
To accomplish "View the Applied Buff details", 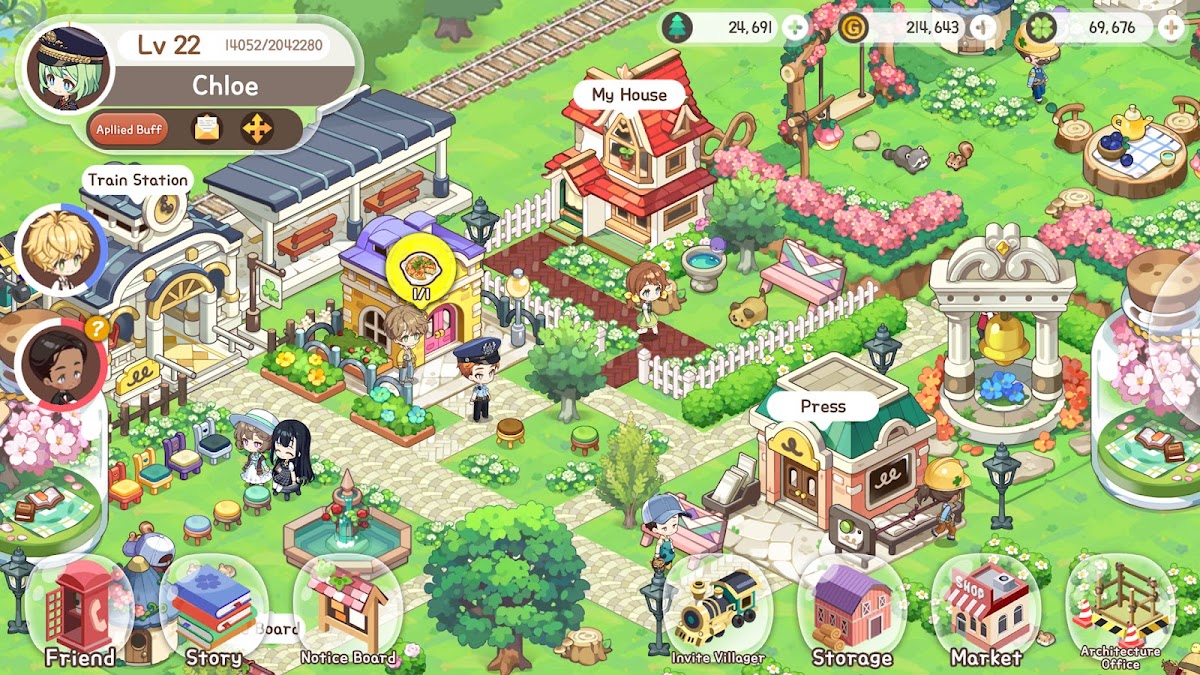I will point(129,129).
